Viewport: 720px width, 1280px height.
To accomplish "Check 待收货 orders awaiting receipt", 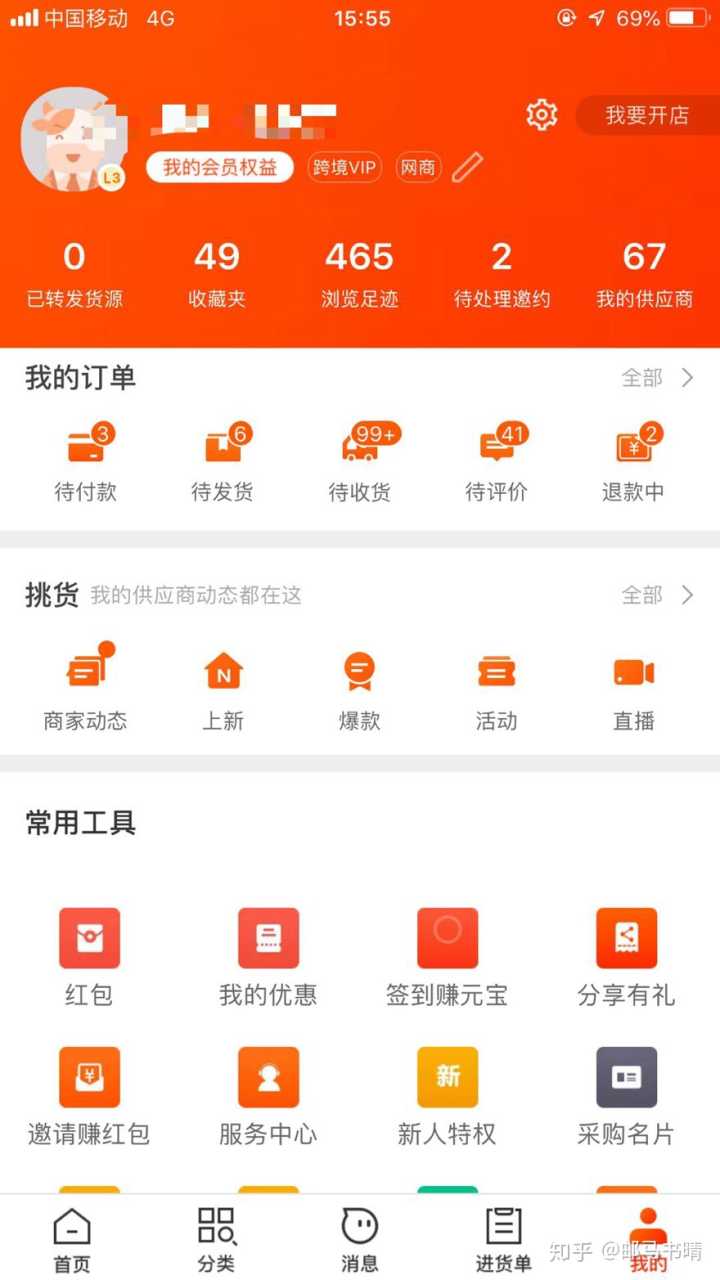I will pos(360,462).
